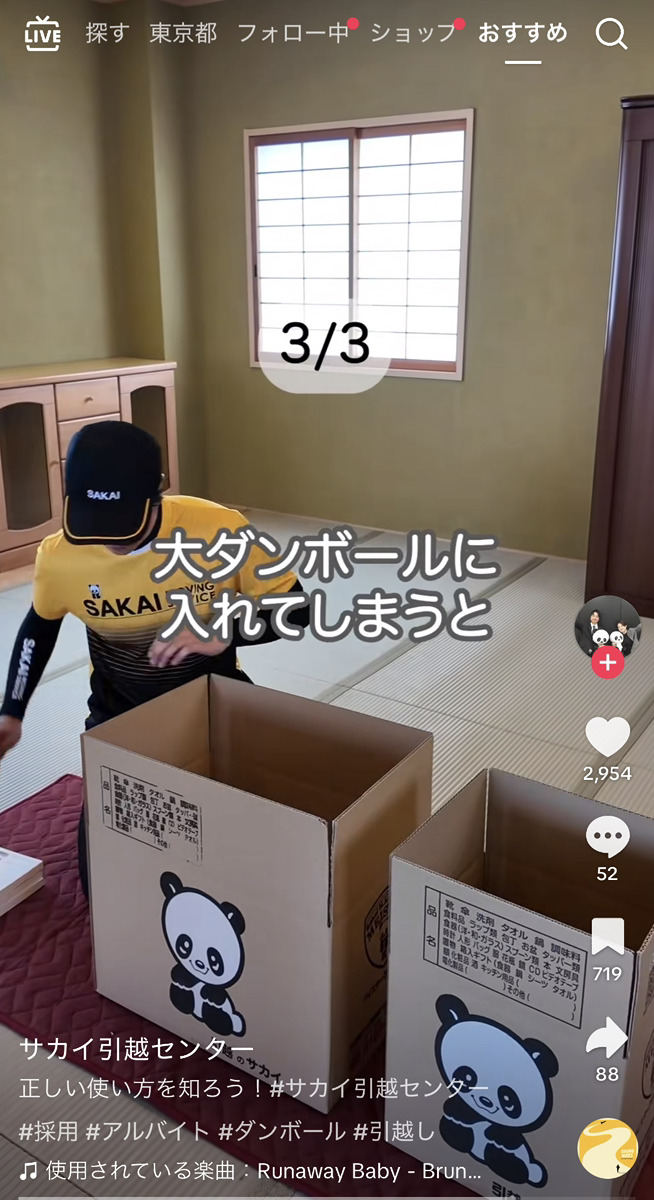Follow the creator with the plus button
Viewport: 654px width, 1200px height.
(x=607, y=662)
